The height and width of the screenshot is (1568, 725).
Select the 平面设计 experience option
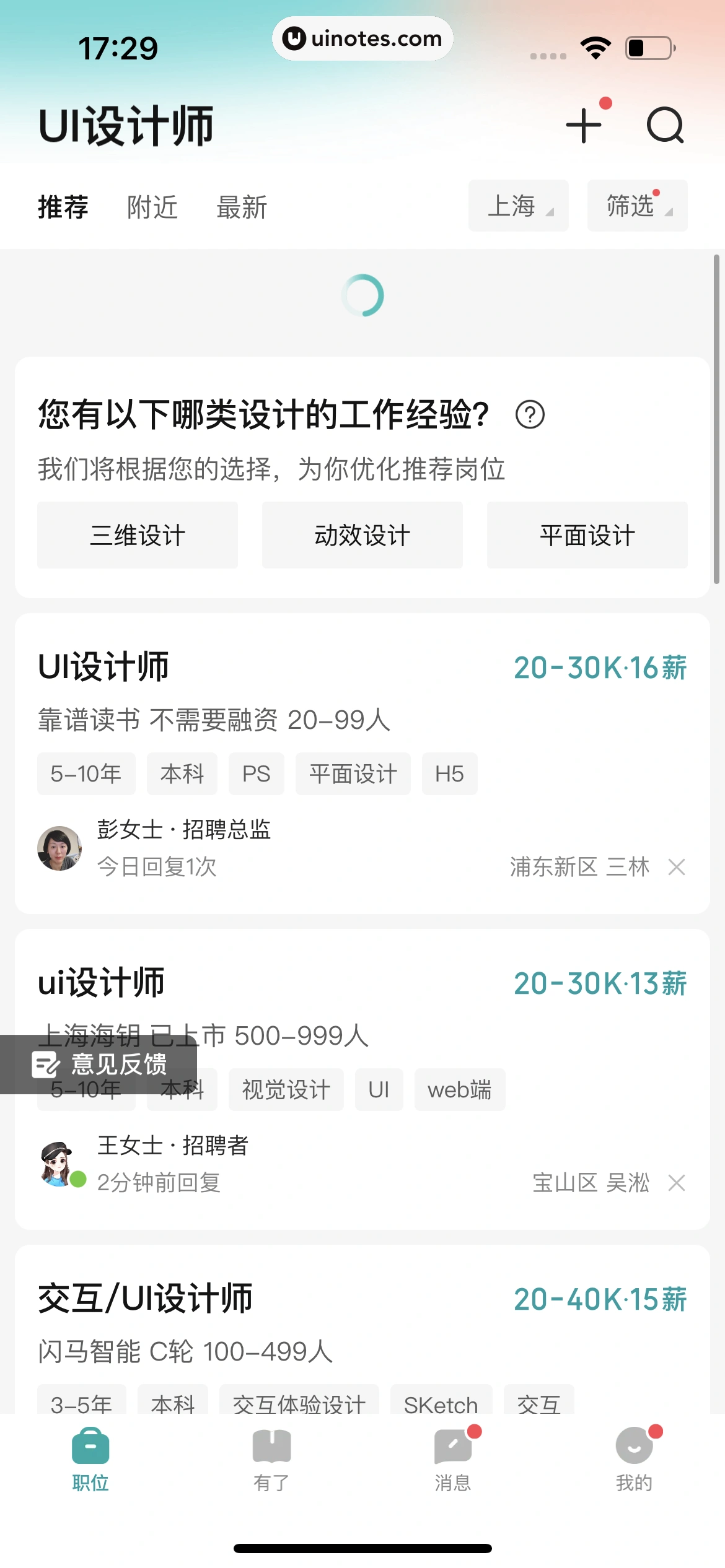[587, 534]
